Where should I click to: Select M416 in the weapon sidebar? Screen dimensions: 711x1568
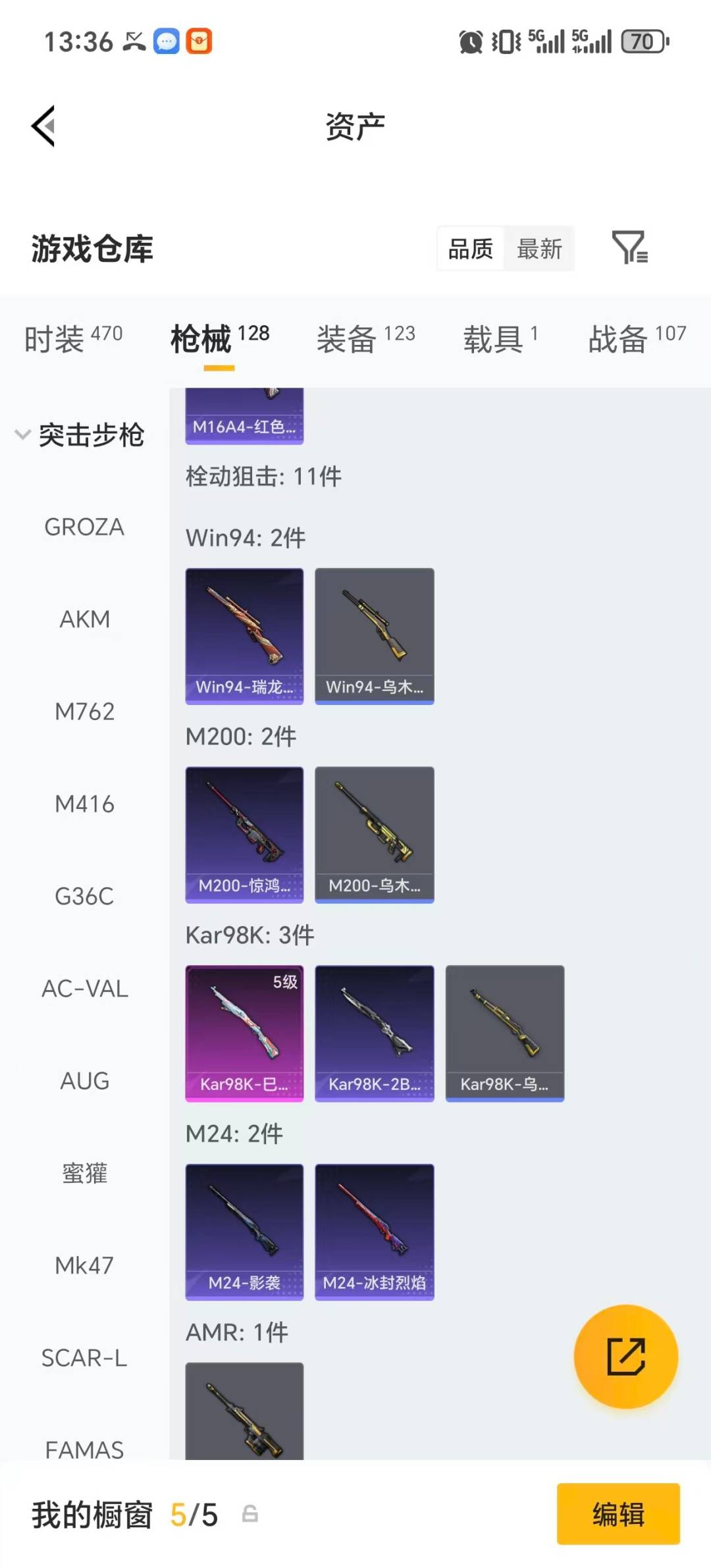tap(84, 804)
